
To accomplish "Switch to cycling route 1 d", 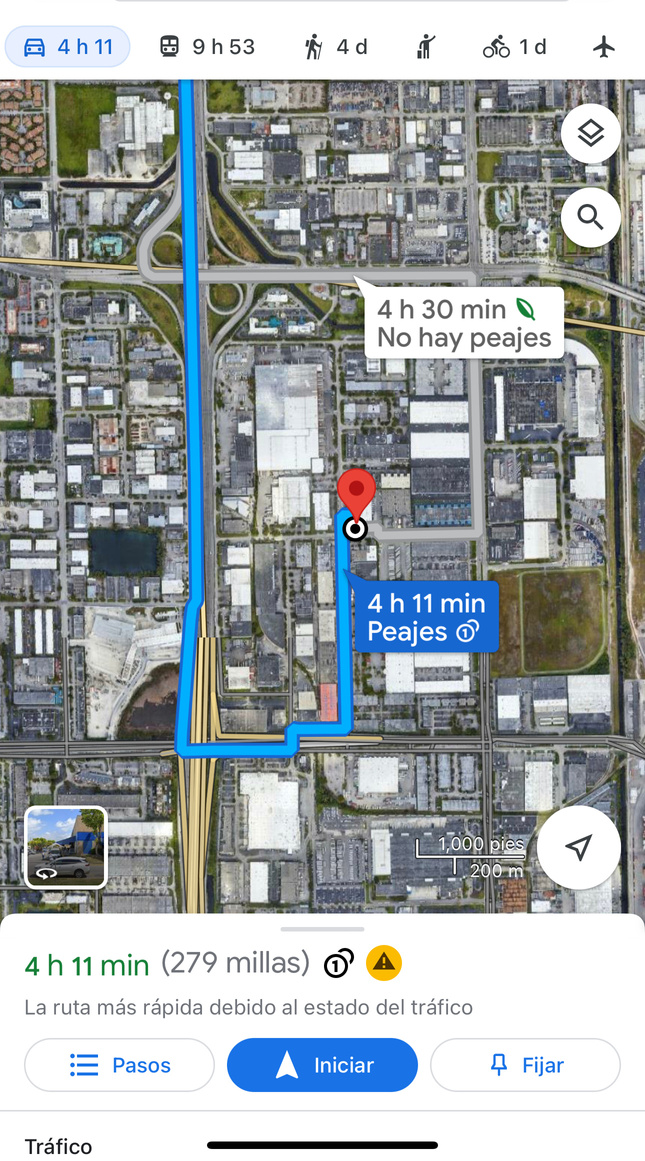I will pyautogui.click(x=514, y=47).
